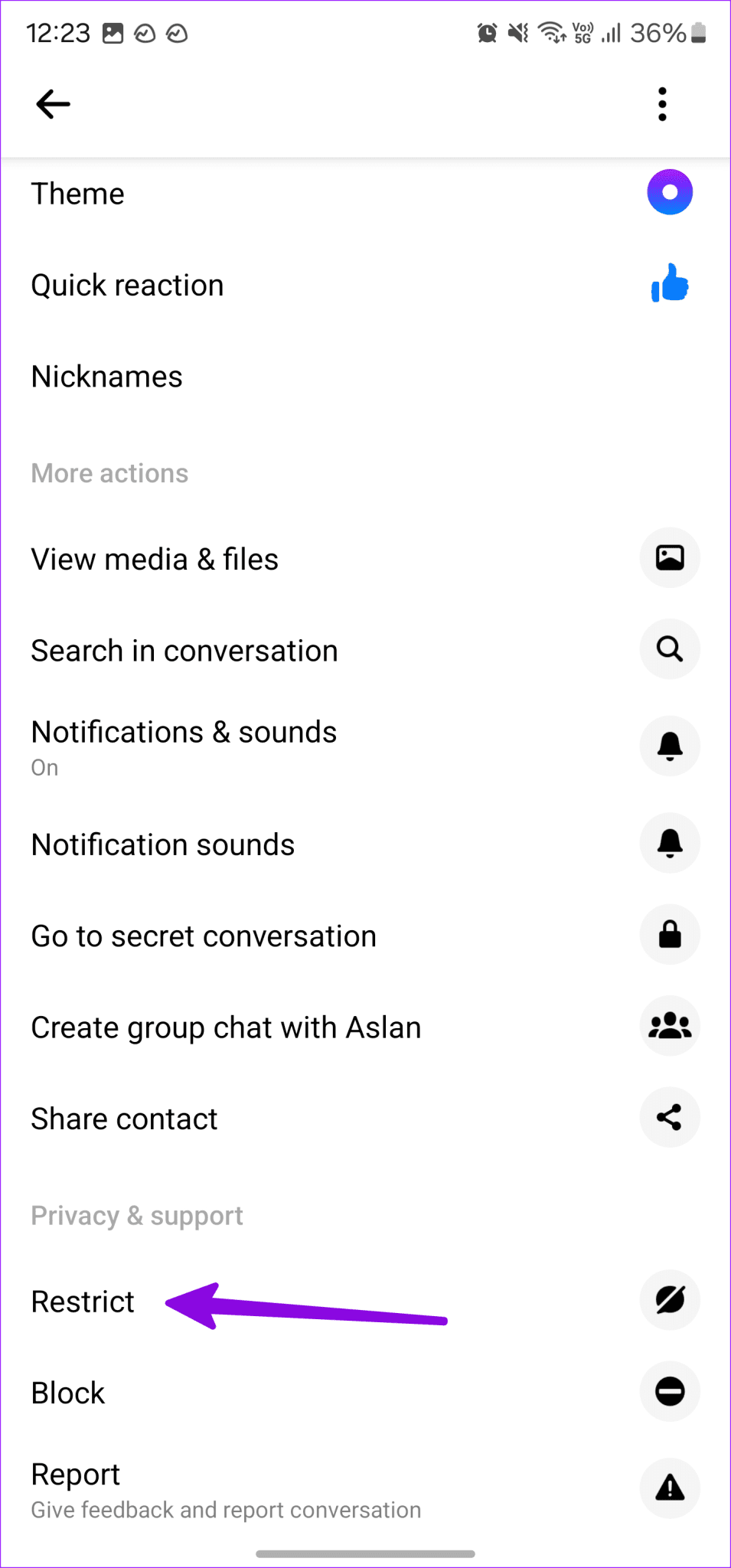Open Create group chat with Aslan
Image resolution: width=731 pixels, height=1568 pixels.
pos(225,1026)
